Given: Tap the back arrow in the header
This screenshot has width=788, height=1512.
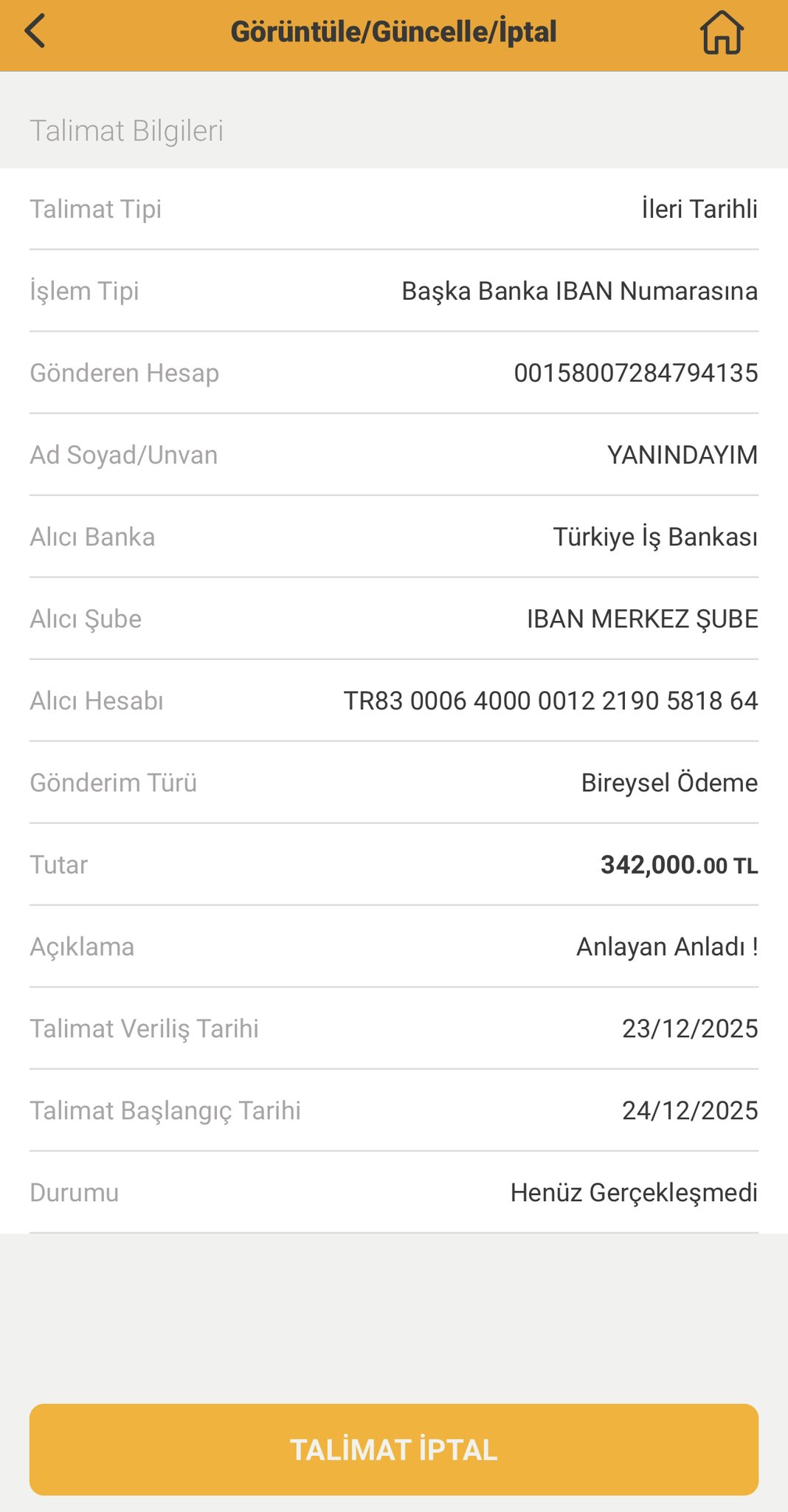Looking at the screenshot, I should (x=35, y=31).
